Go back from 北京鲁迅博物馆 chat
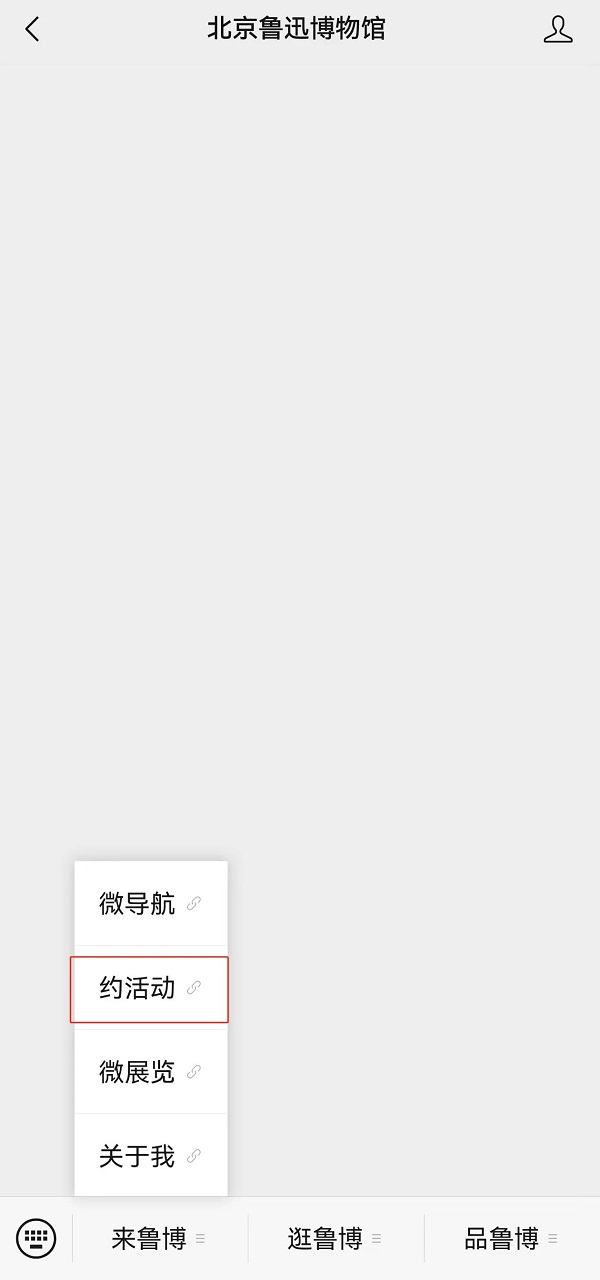This screenshot has width=600, height=1280. 33,29
